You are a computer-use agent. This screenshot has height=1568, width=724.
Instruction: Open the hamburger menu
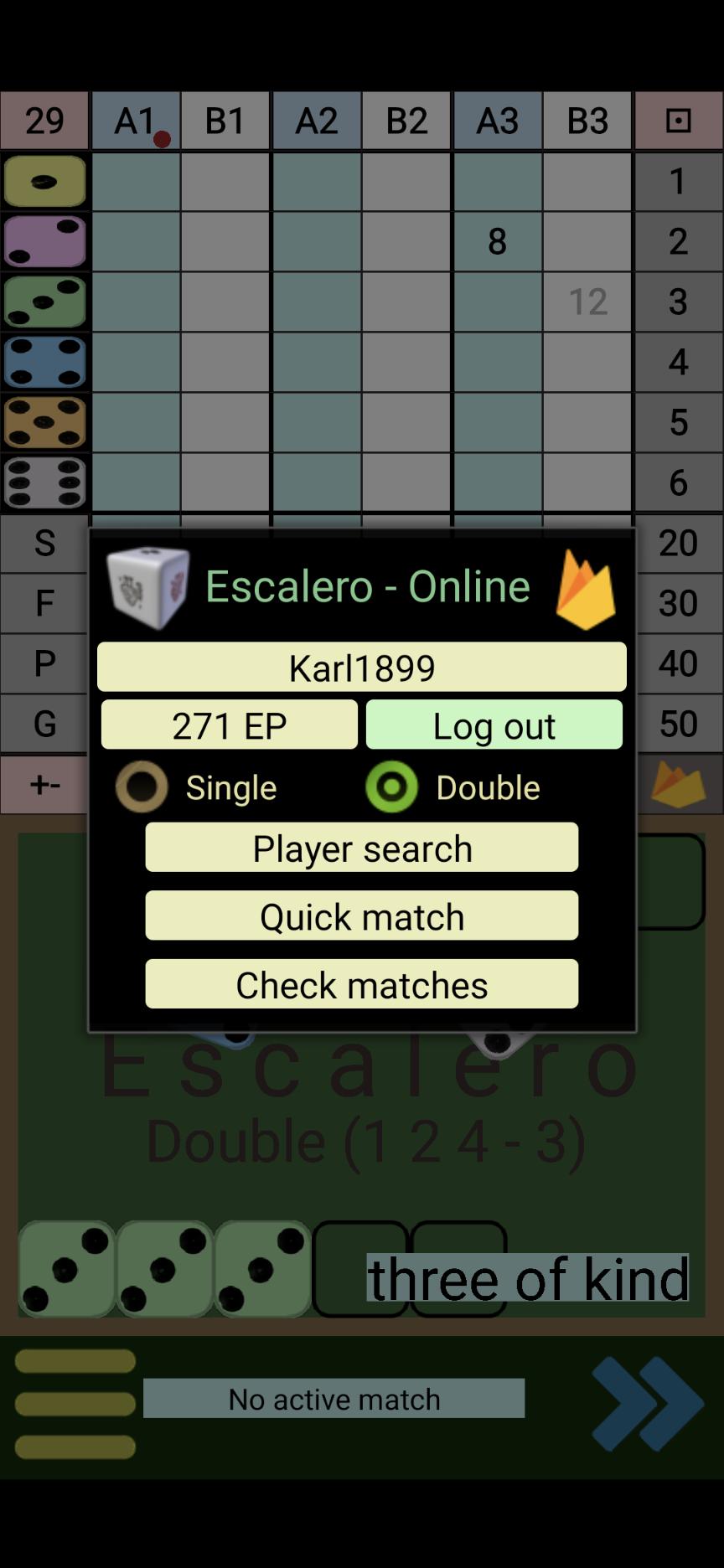click(x=75, y=1404)
